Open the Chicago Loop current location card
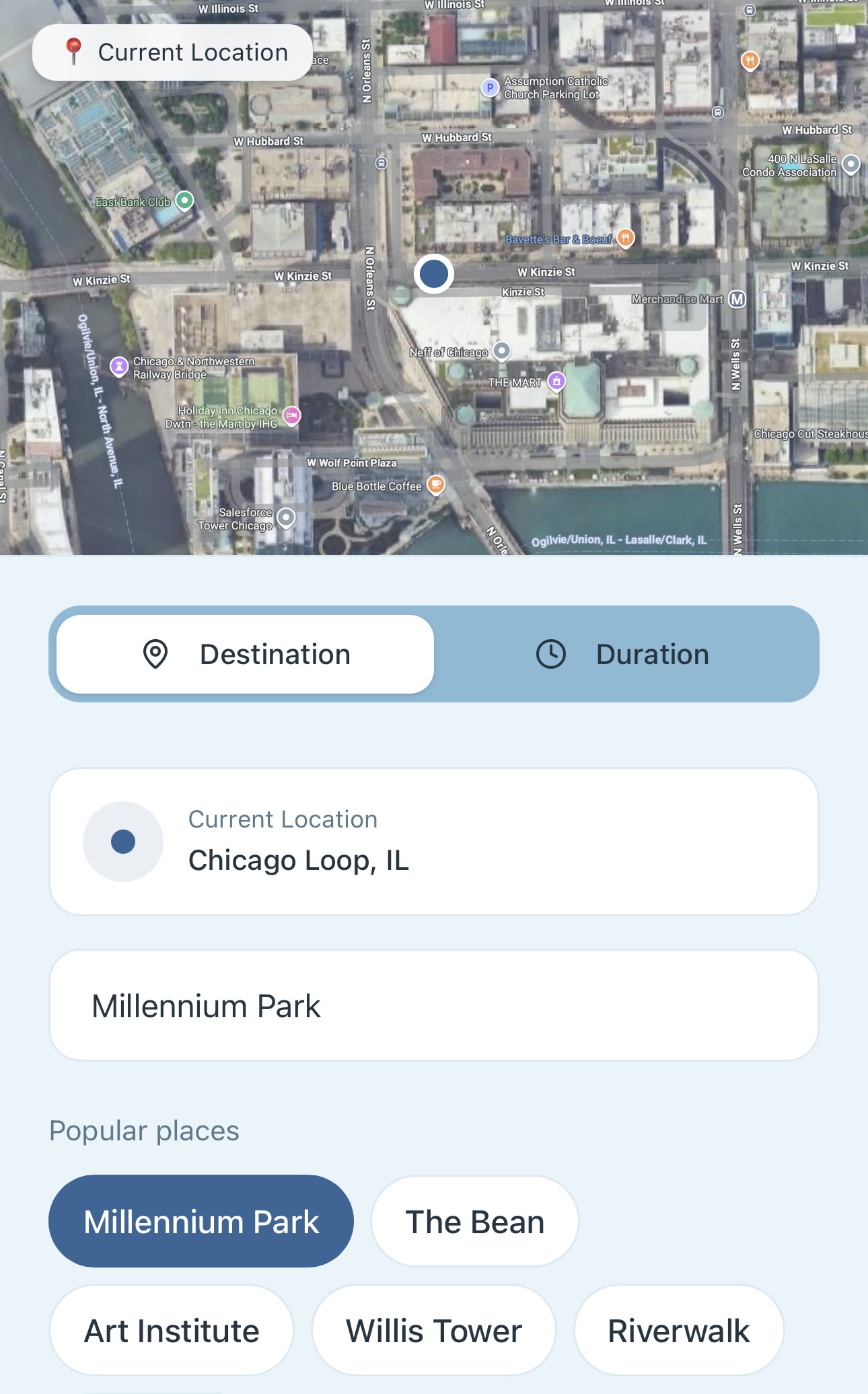 click(434, 842)
